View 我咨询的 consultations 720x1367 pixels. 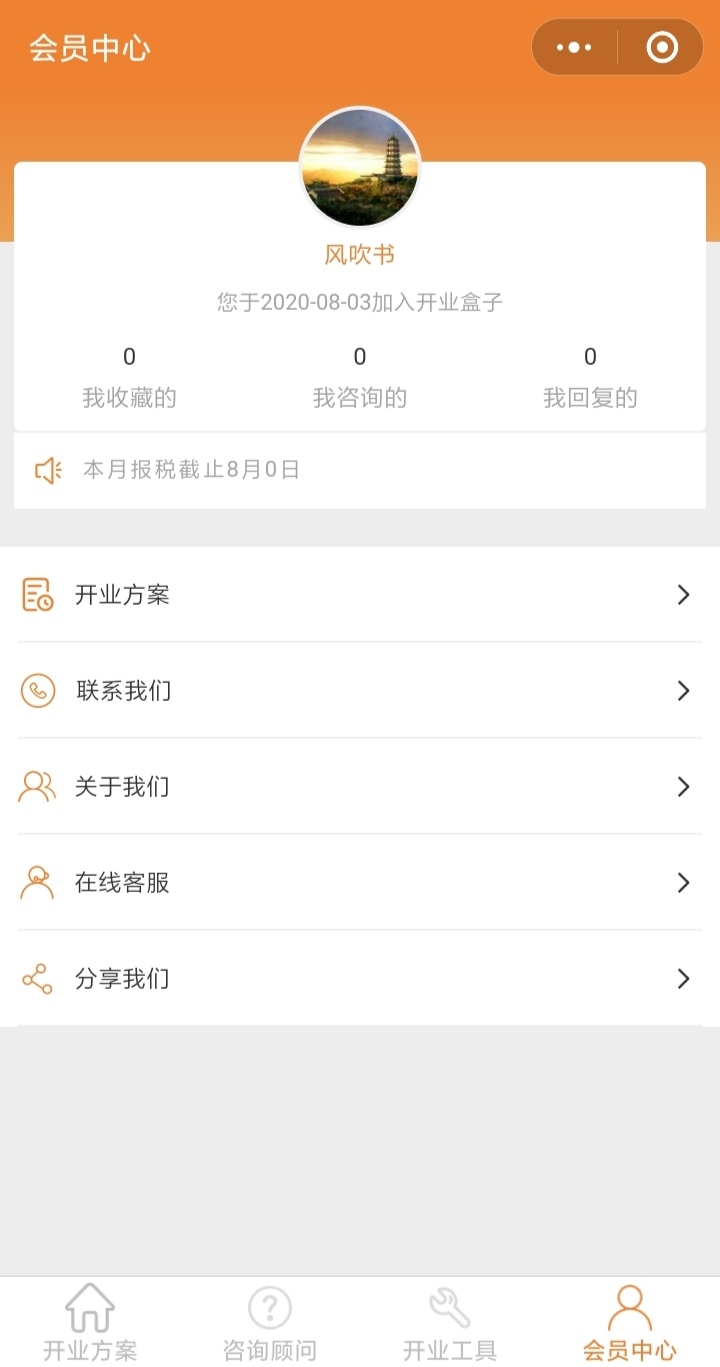point(360,378)
